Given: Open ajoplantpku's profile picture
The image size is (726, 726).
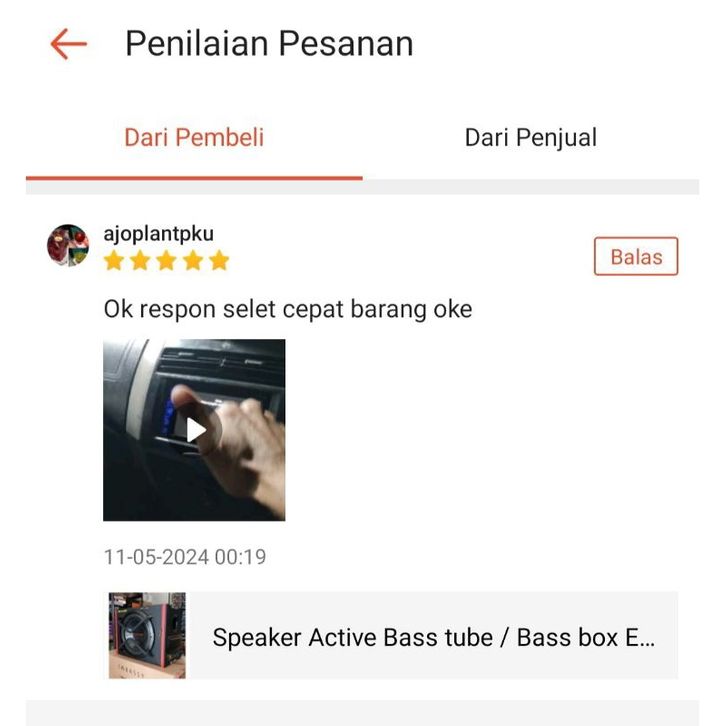Looking at the screenshot, I should (68, 245).
